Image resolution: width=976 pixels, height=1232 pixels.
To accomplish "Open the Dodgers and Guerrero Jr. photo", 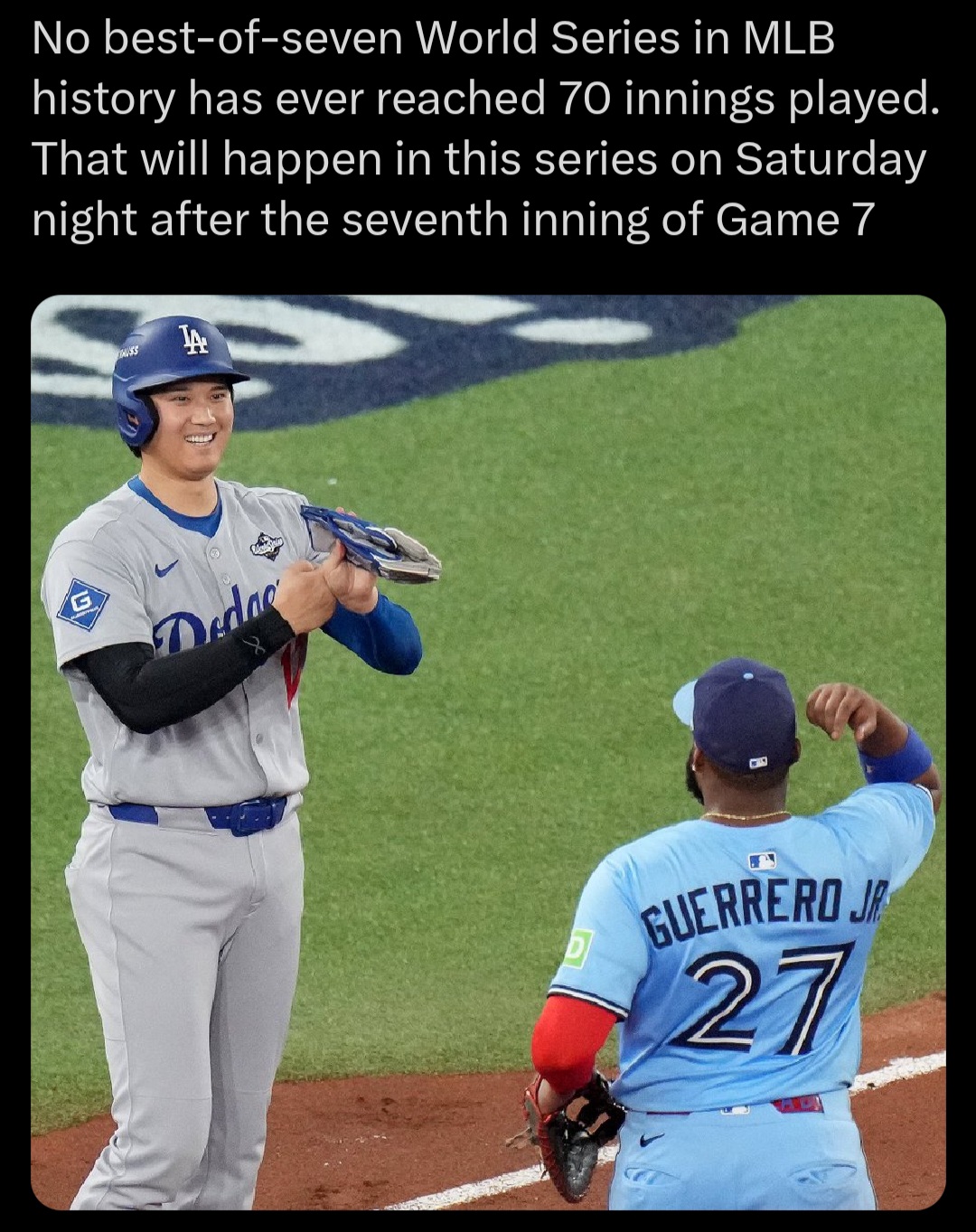I will click(x=488, y=752).
